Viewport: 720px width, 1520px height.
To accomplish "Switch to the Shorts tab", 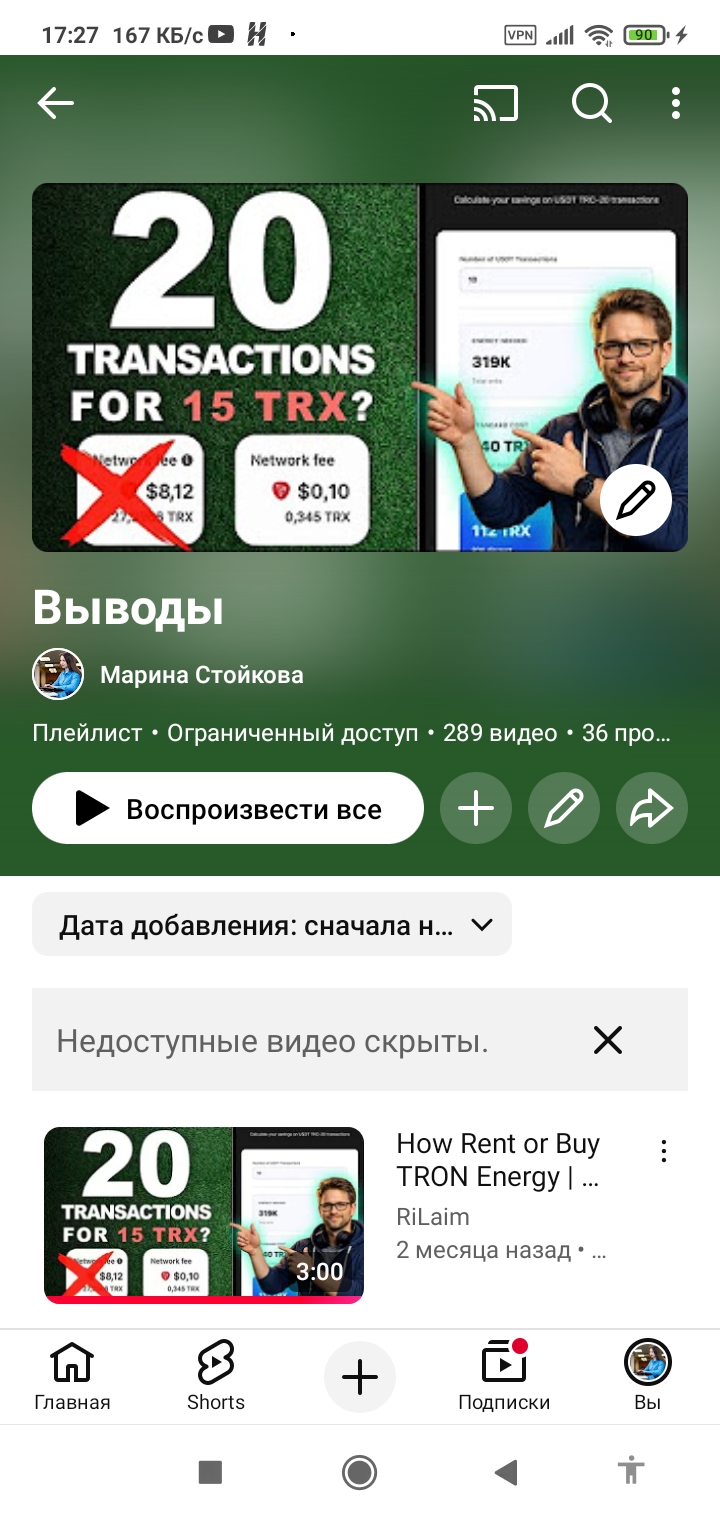I will click(x=216, y=1376).
